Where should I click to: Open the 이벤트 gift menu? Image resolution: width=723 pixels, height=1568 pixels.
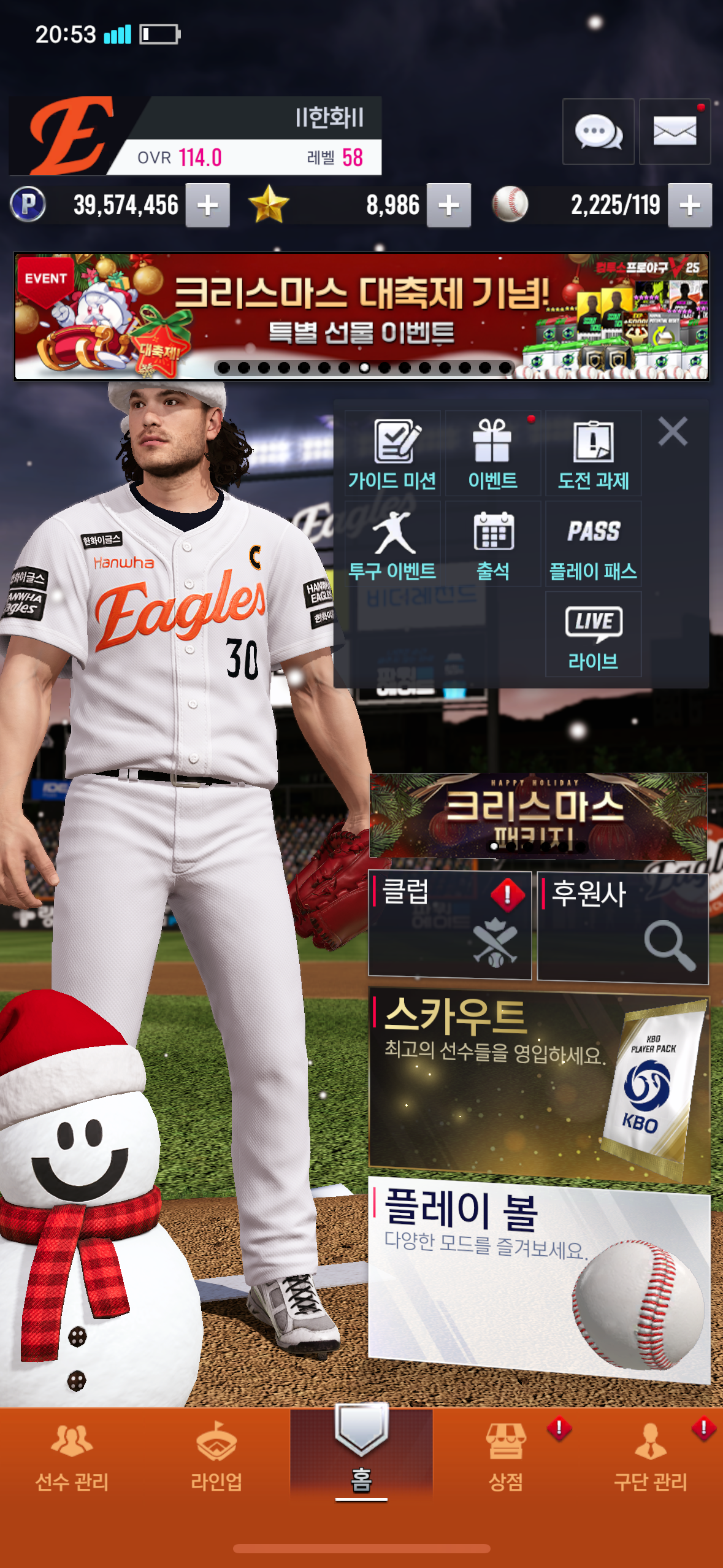click(x=492, y=454)
